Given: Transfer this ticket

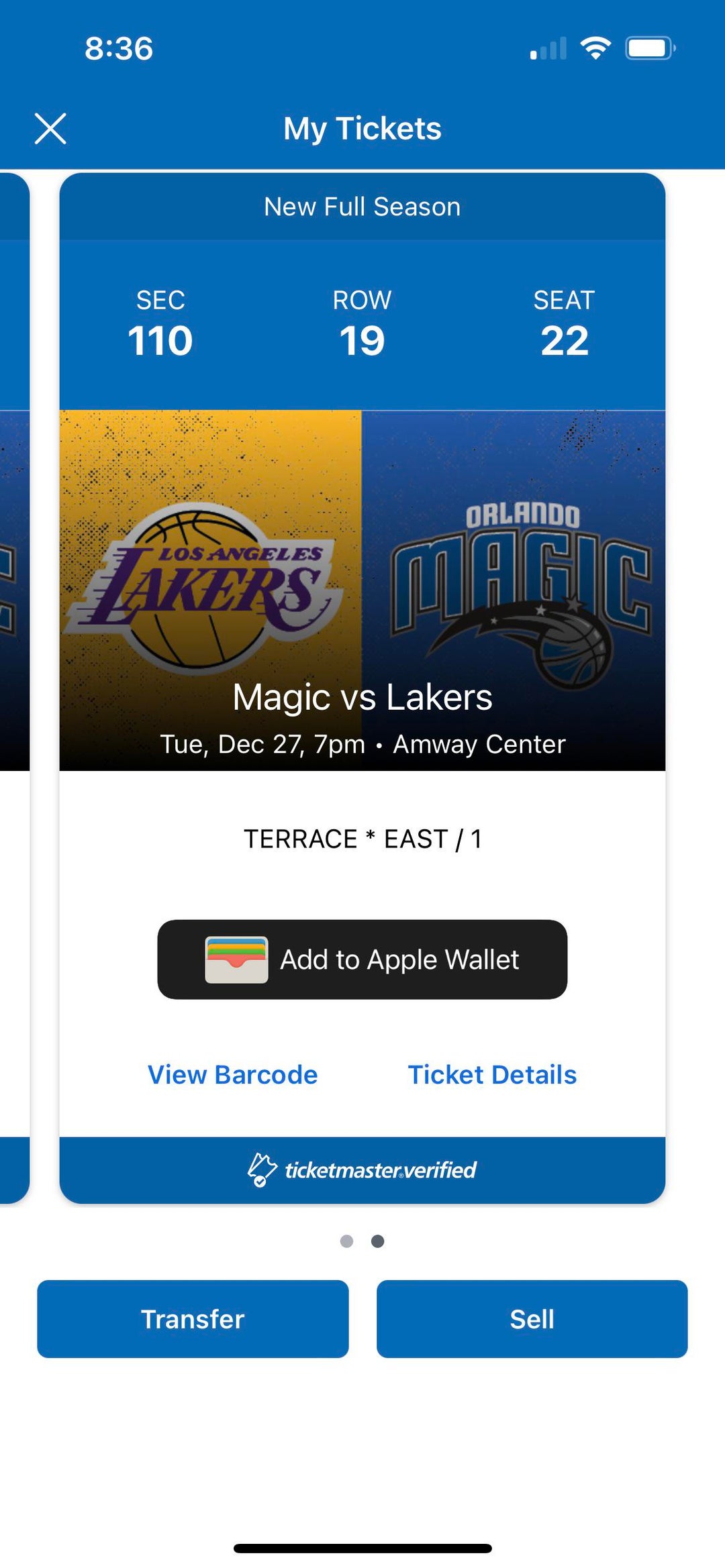Looking at the screenshot, I should point(193,1318).
